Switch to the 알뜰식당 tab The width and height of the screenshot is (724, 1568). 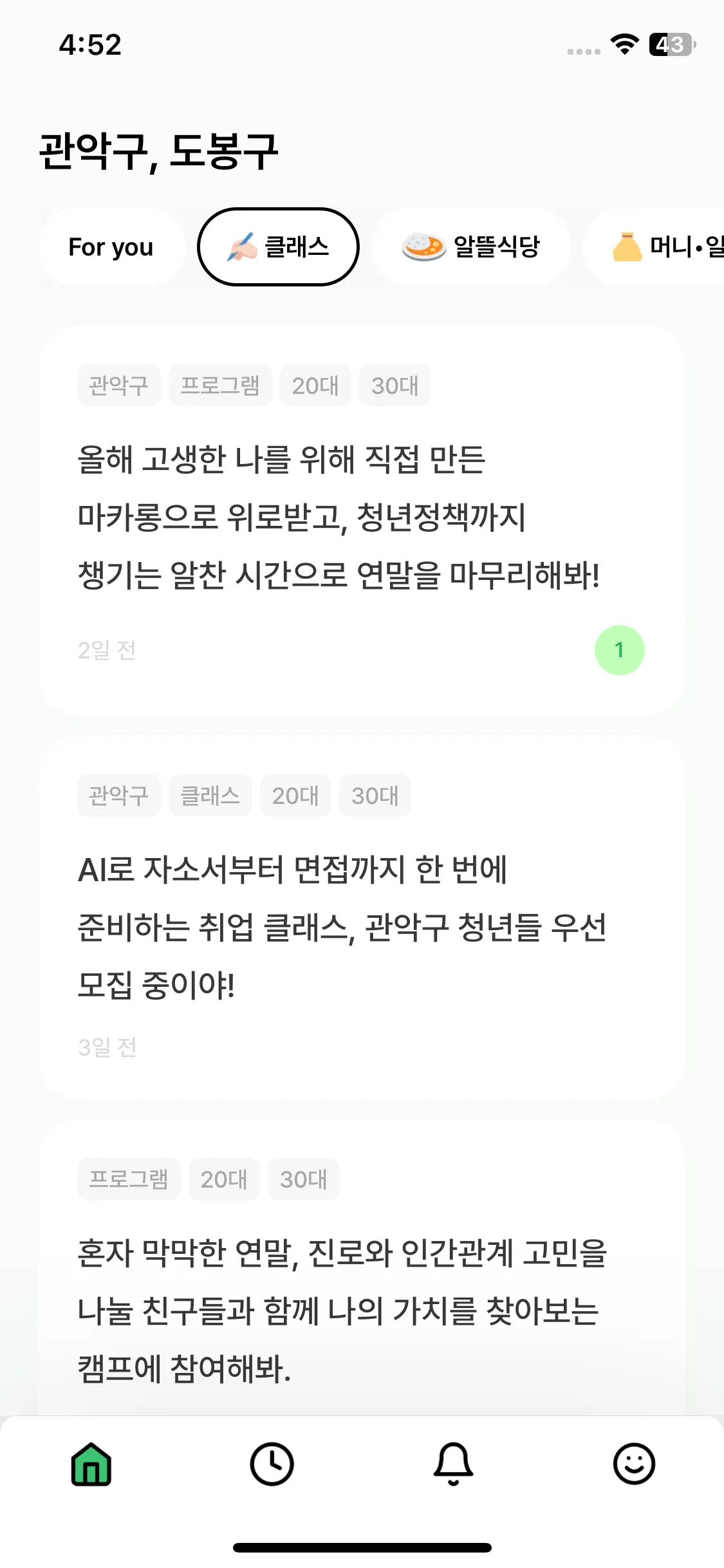(x=471, y=247)
